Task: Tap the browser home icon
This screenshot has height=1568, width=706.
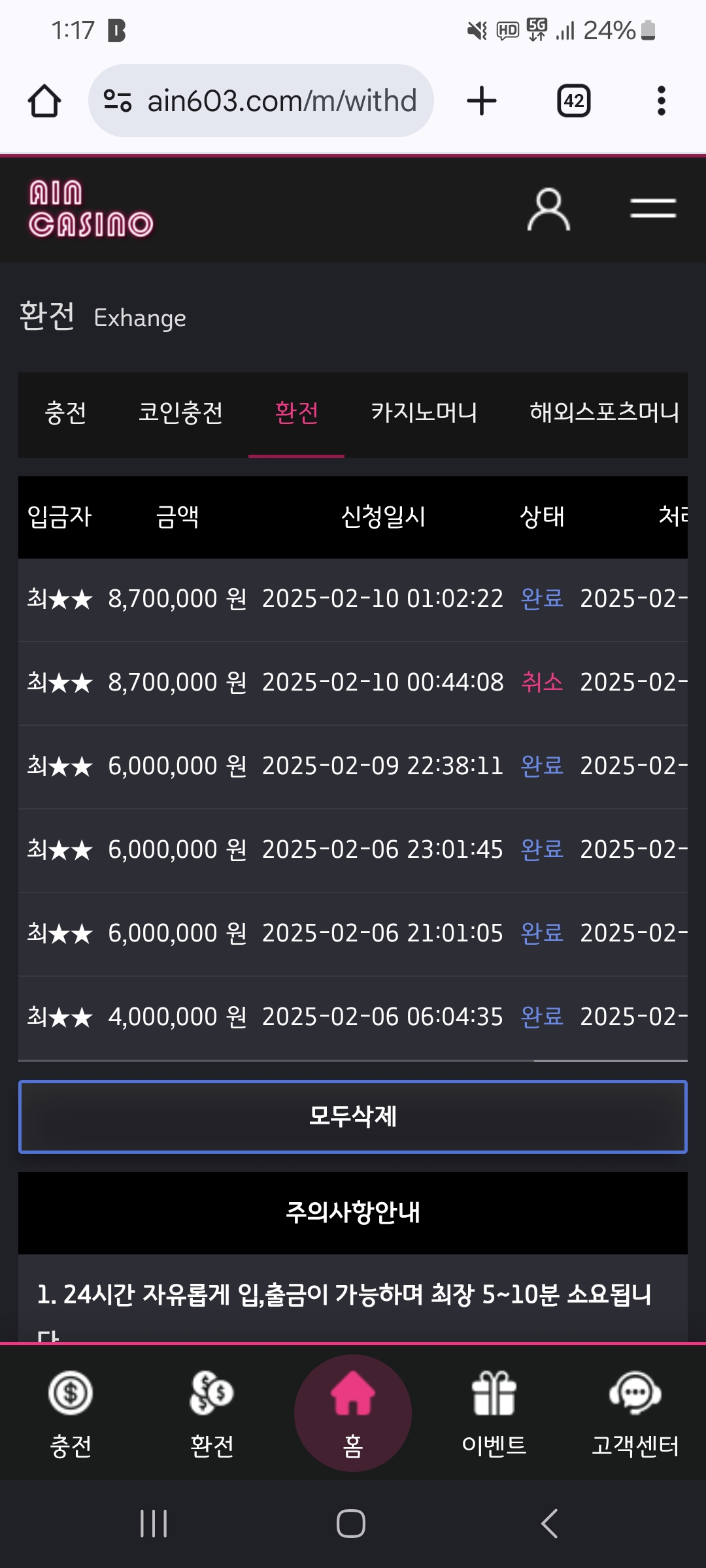Action: 44,101
